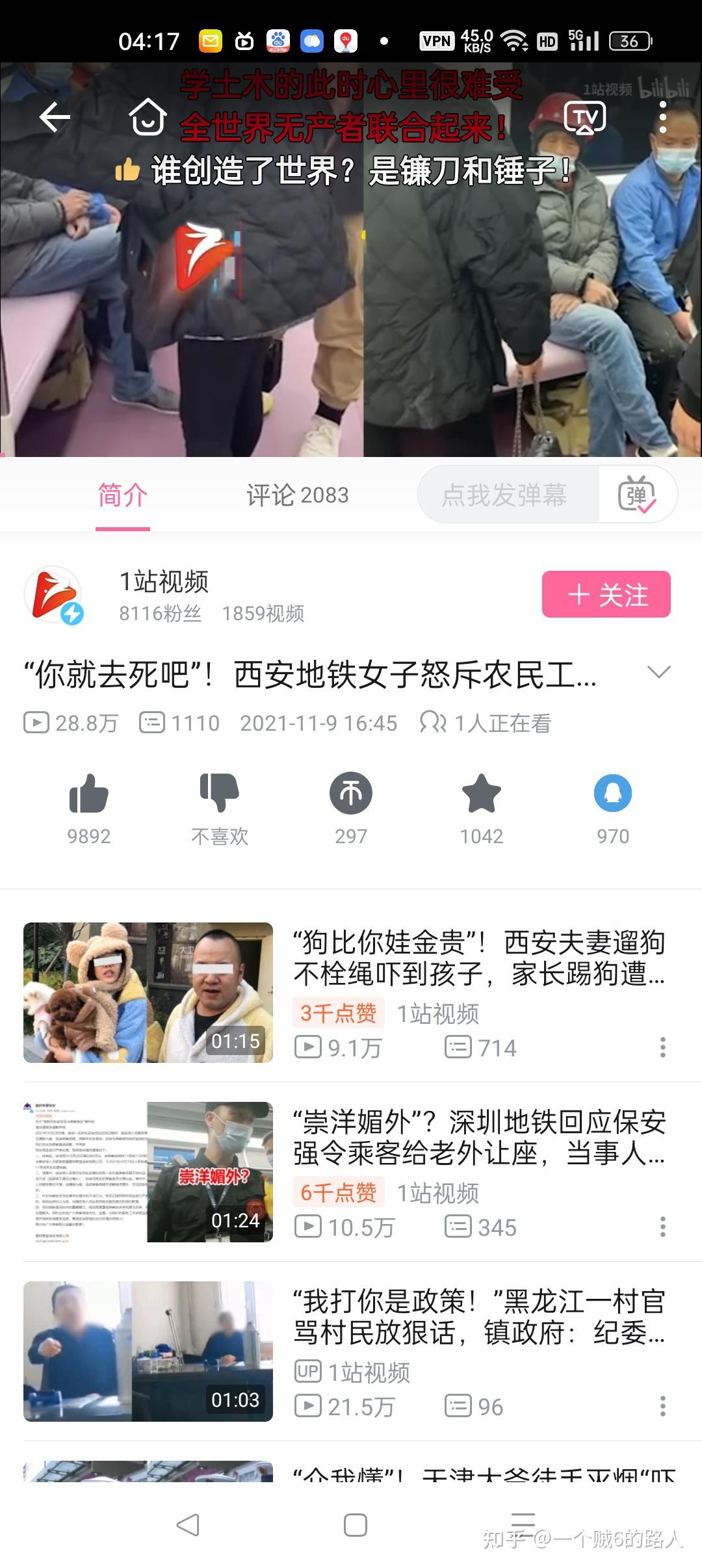Go back from the video page
Screen dimensions: 702x1568
point(55,118)
